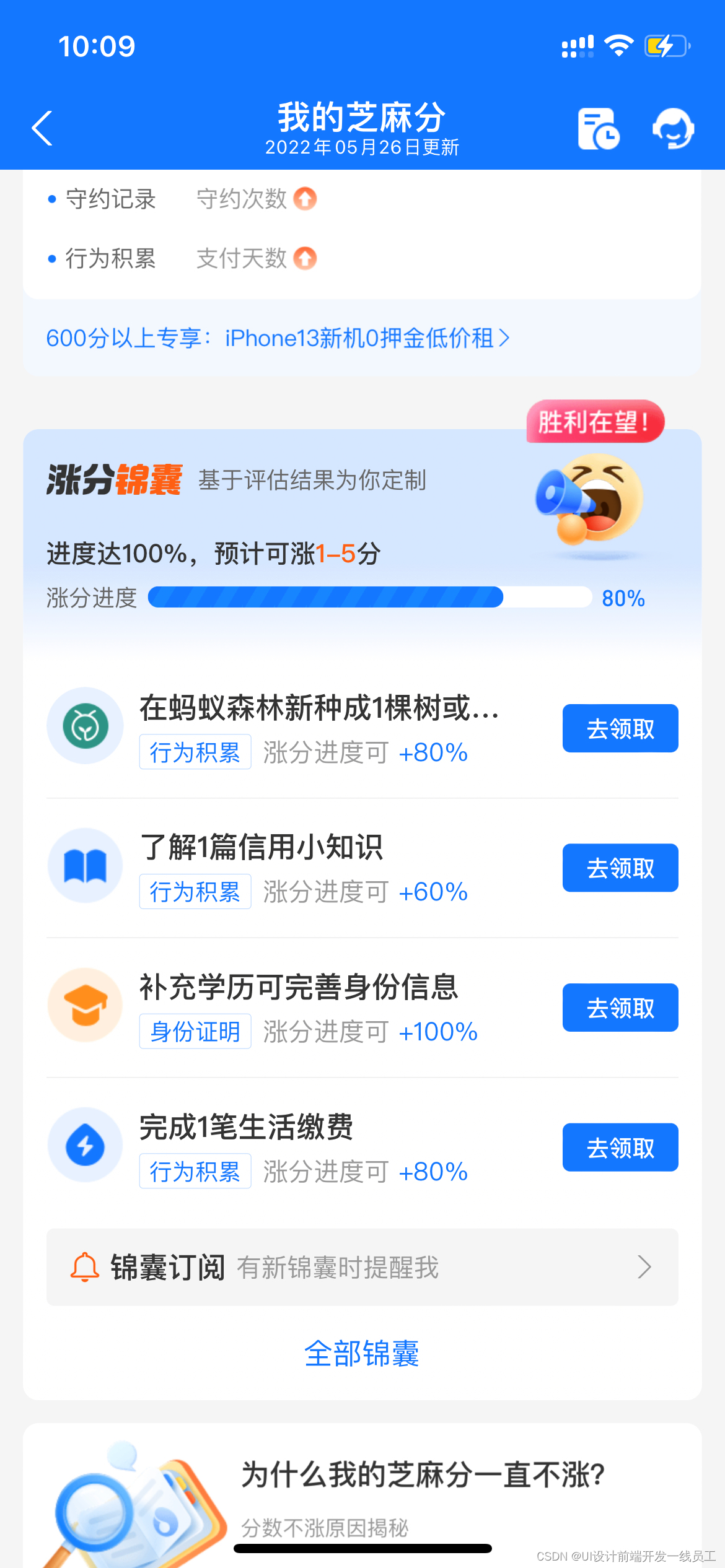This screenshot has height=1568, width=725.
Task: Open the 胜利在望 badge
Action: tap(594, 422)
